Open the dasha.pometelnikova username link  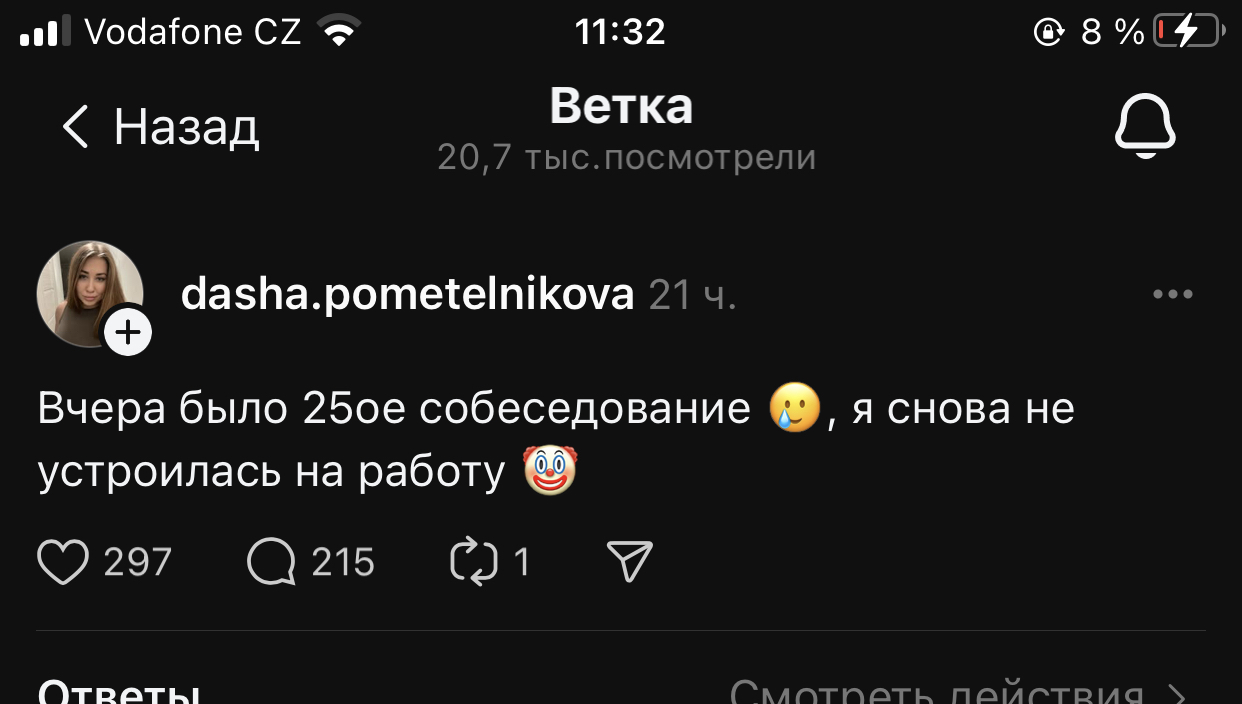[408, 294]
